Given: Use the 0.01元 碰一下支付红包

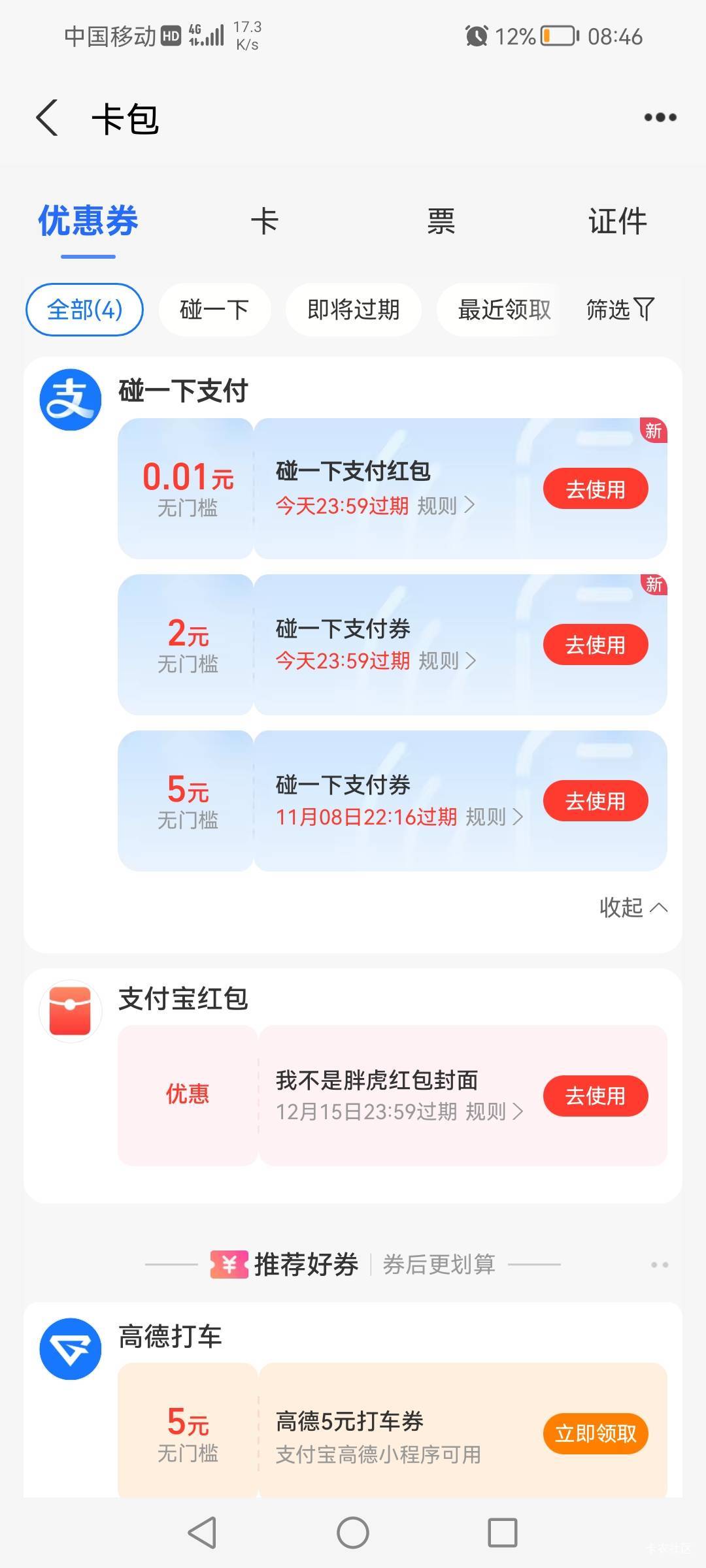Looking at the screenshot, I should point(595,489).
